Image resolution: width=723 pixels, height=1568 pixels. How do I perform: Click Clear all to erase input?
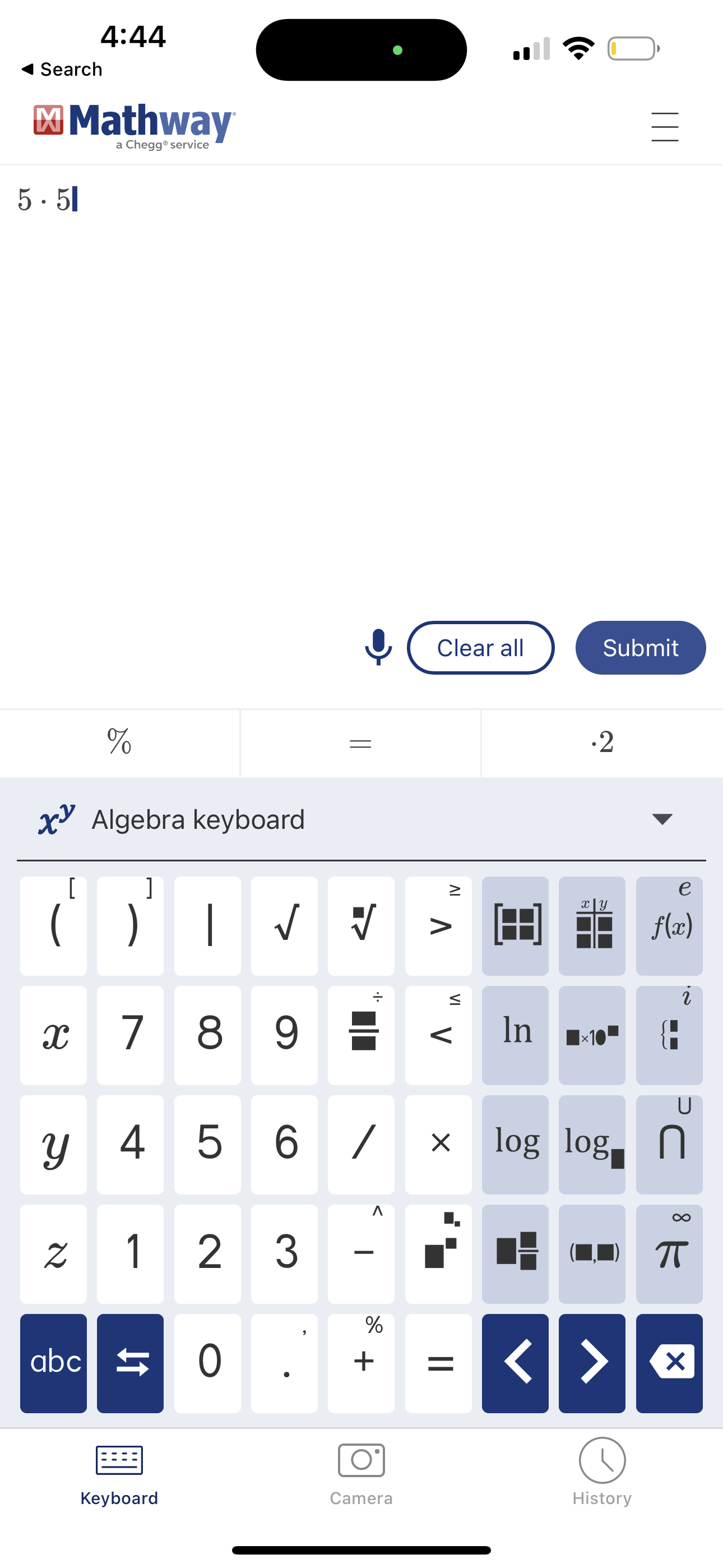[x=480, y=647]
